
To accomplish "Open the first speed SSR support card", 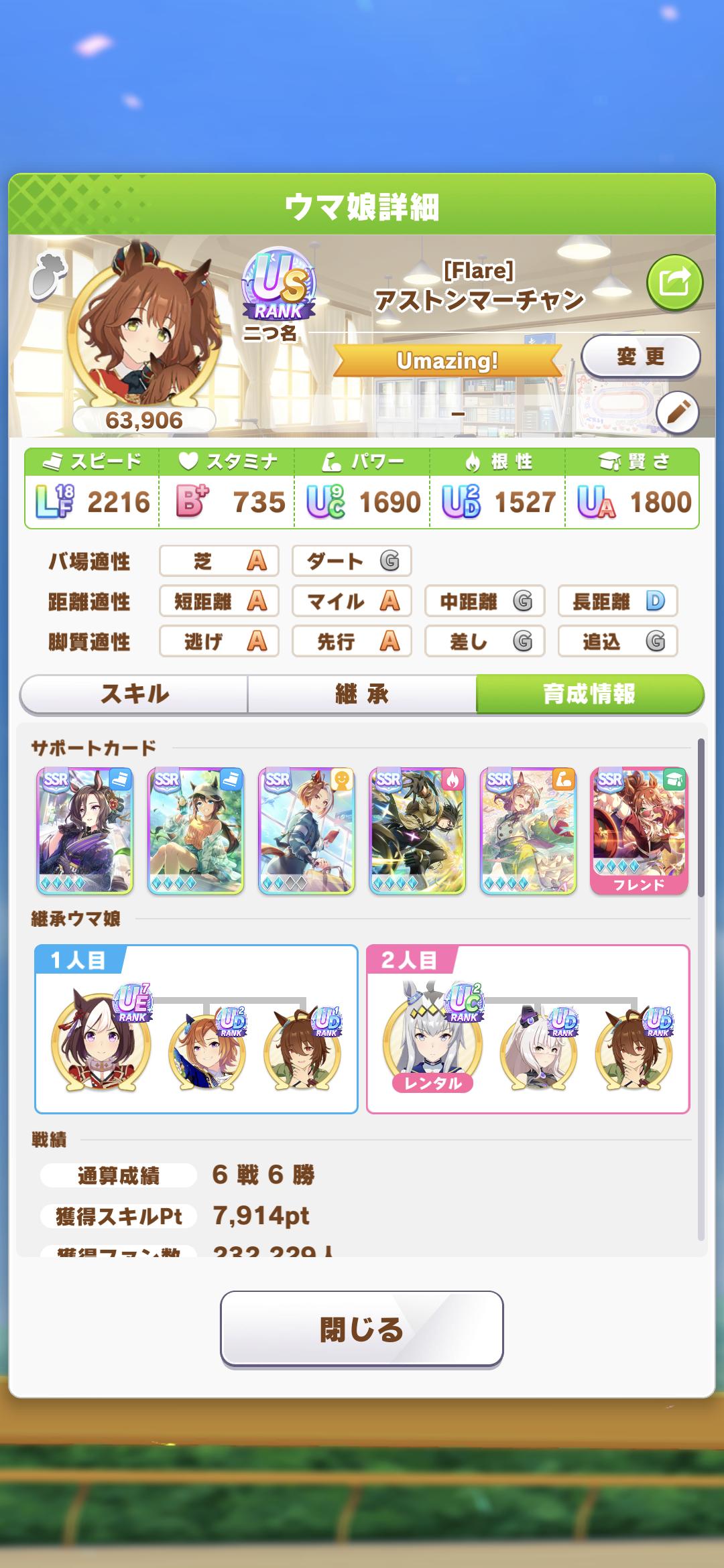I will (84, 831).
